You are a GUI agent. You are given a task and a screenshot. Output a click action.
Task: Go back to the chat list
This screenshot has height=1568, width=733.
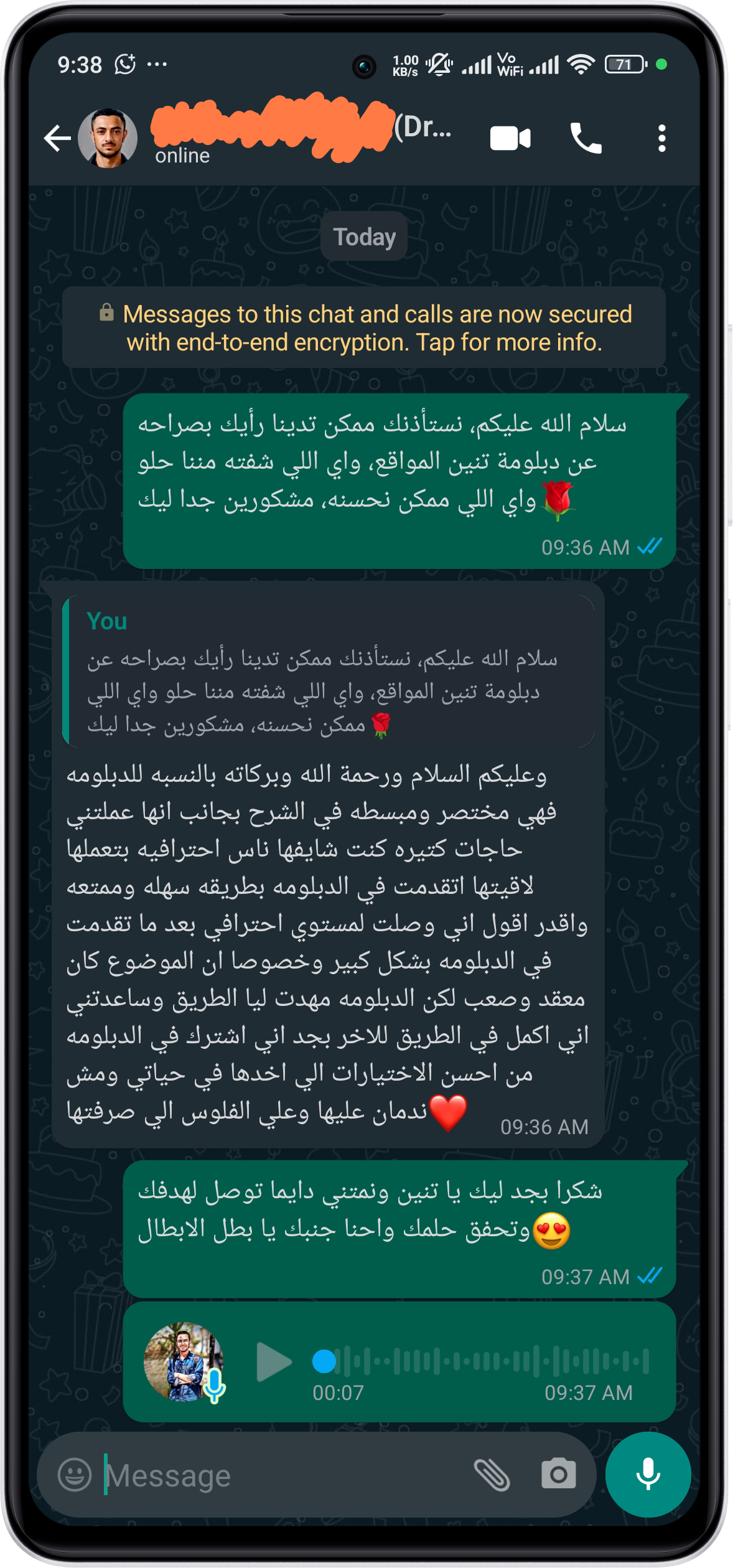click(57, 138)
